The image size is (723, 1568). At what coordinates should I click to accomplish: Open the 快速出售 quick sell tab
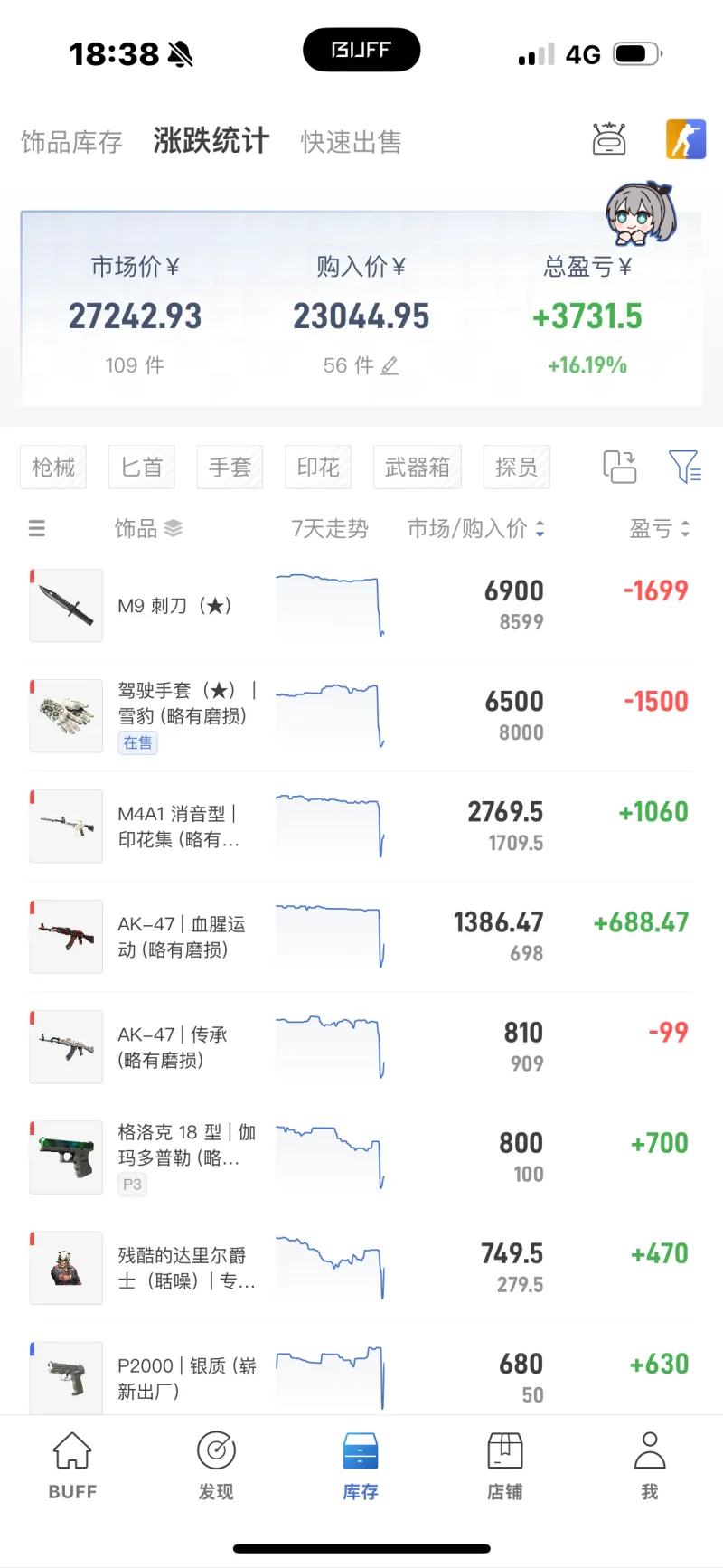pos(351,141)
